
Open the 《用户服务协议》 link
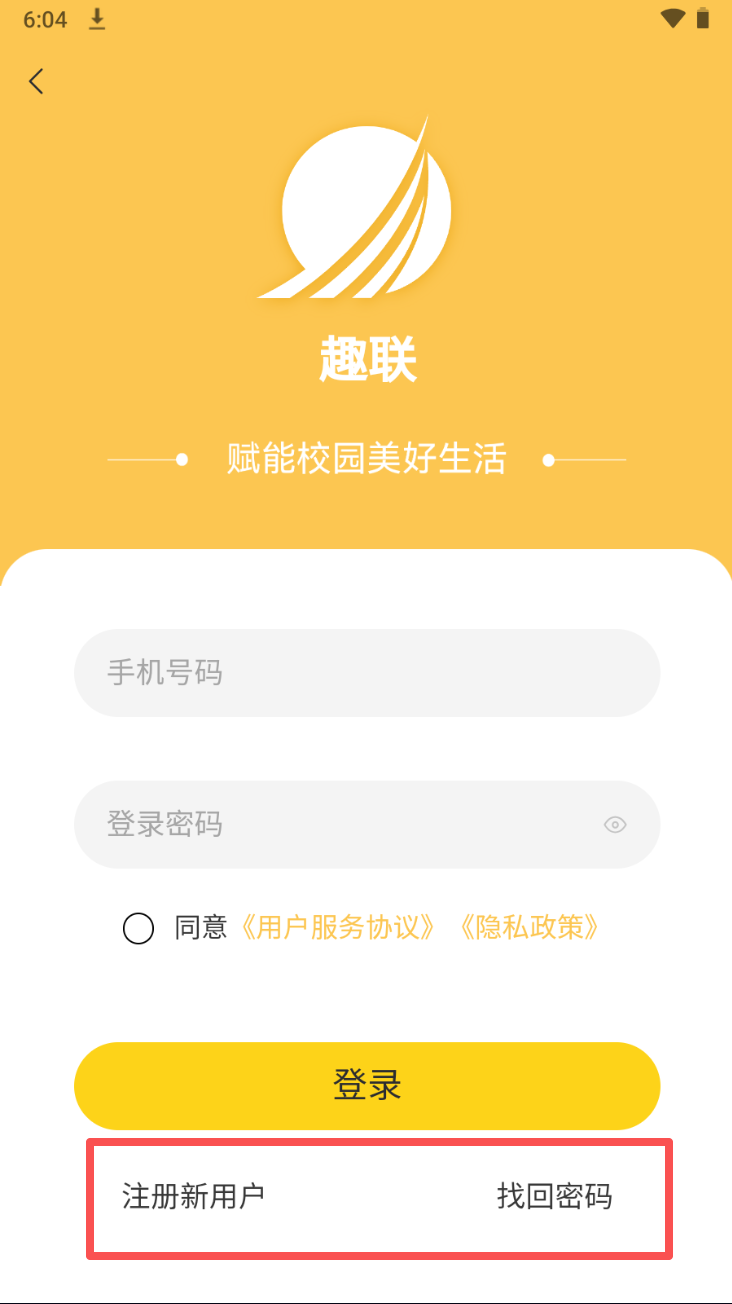pyautogui.click(x=339, y=928)
